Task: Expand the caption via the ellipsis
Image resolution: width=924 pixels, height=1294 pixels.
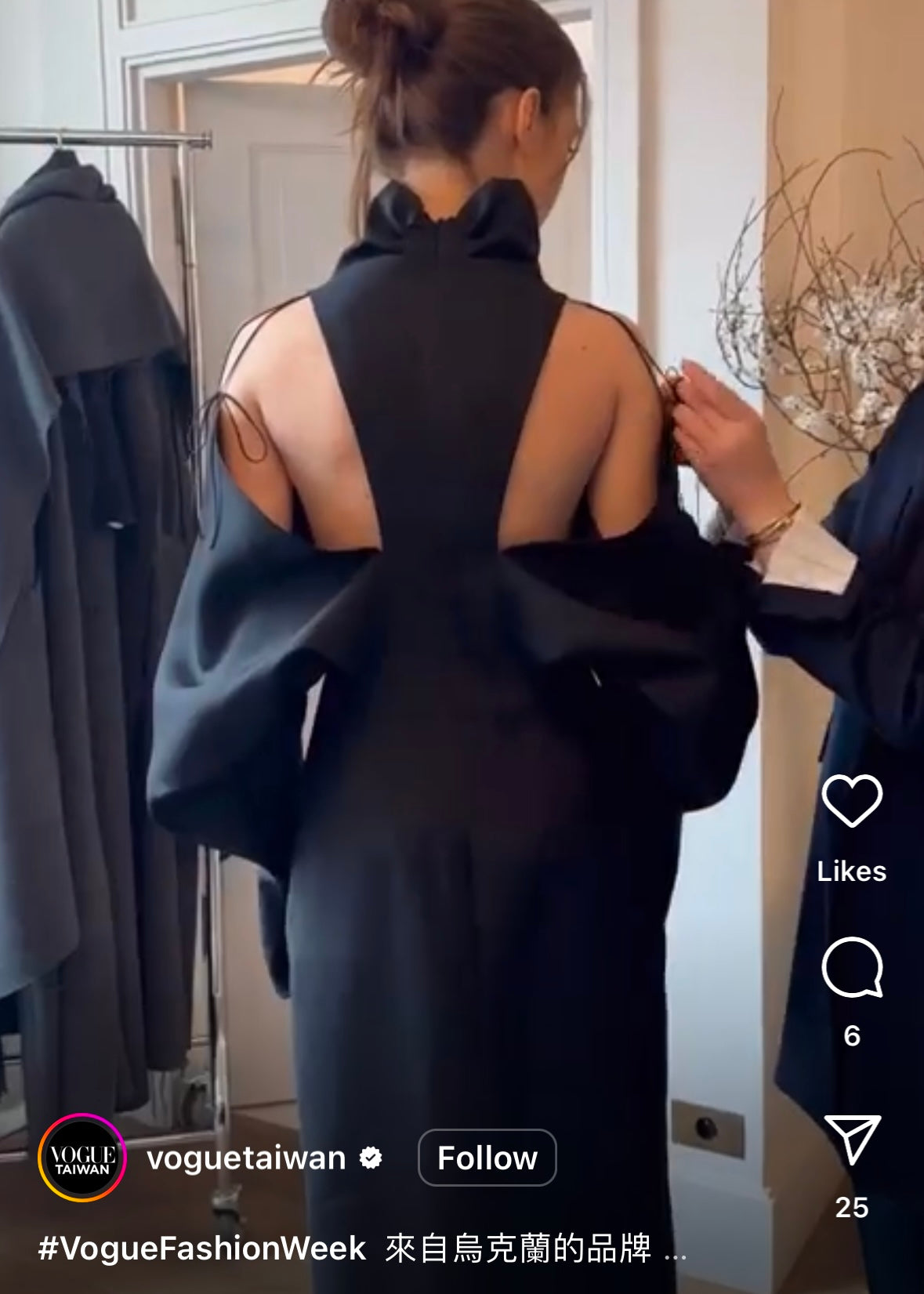Action: coord(675,1251)
